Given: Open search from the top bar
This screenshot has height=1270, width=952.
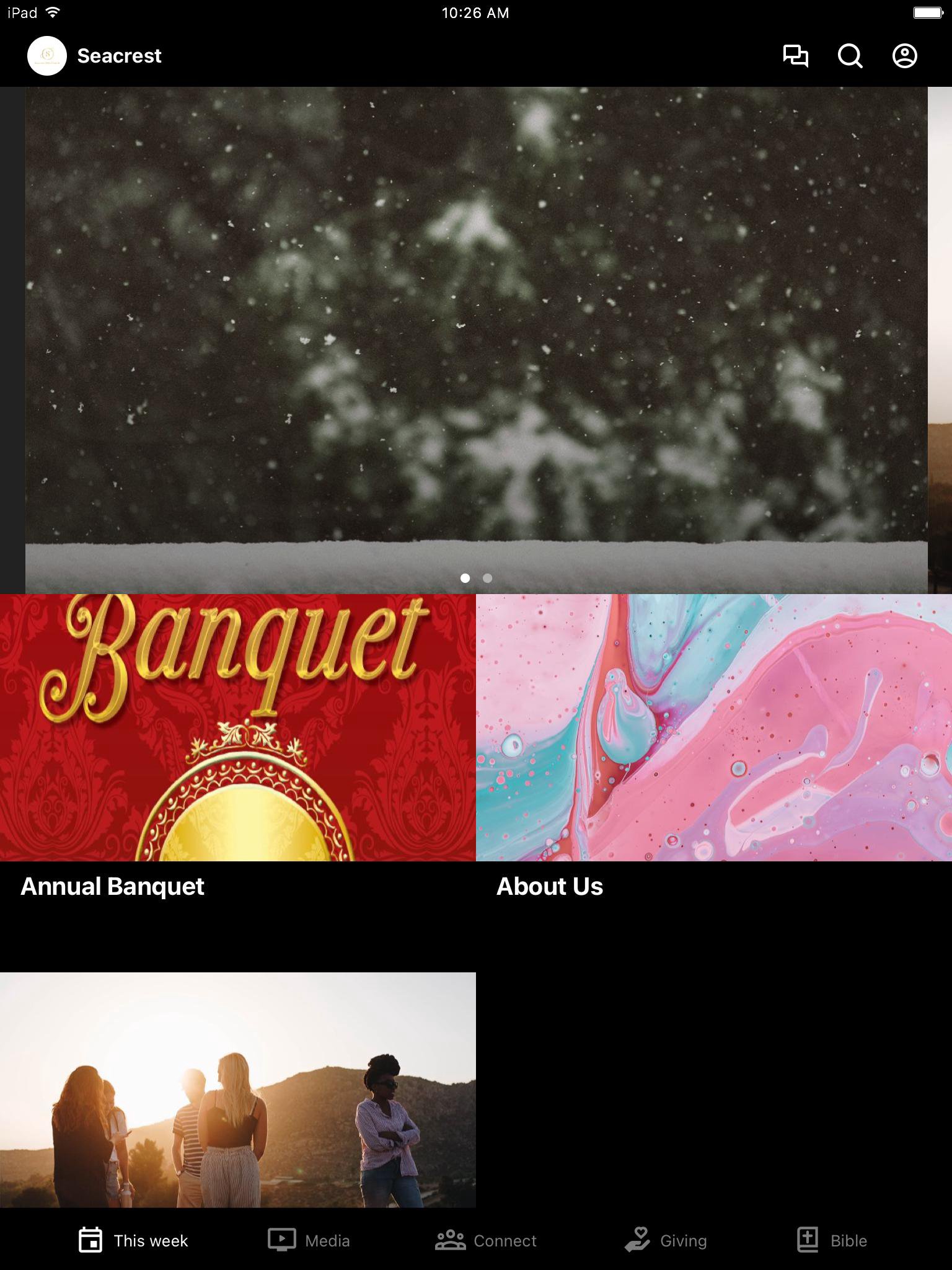Looking at the screenshot, I should [x=850, y=56].
